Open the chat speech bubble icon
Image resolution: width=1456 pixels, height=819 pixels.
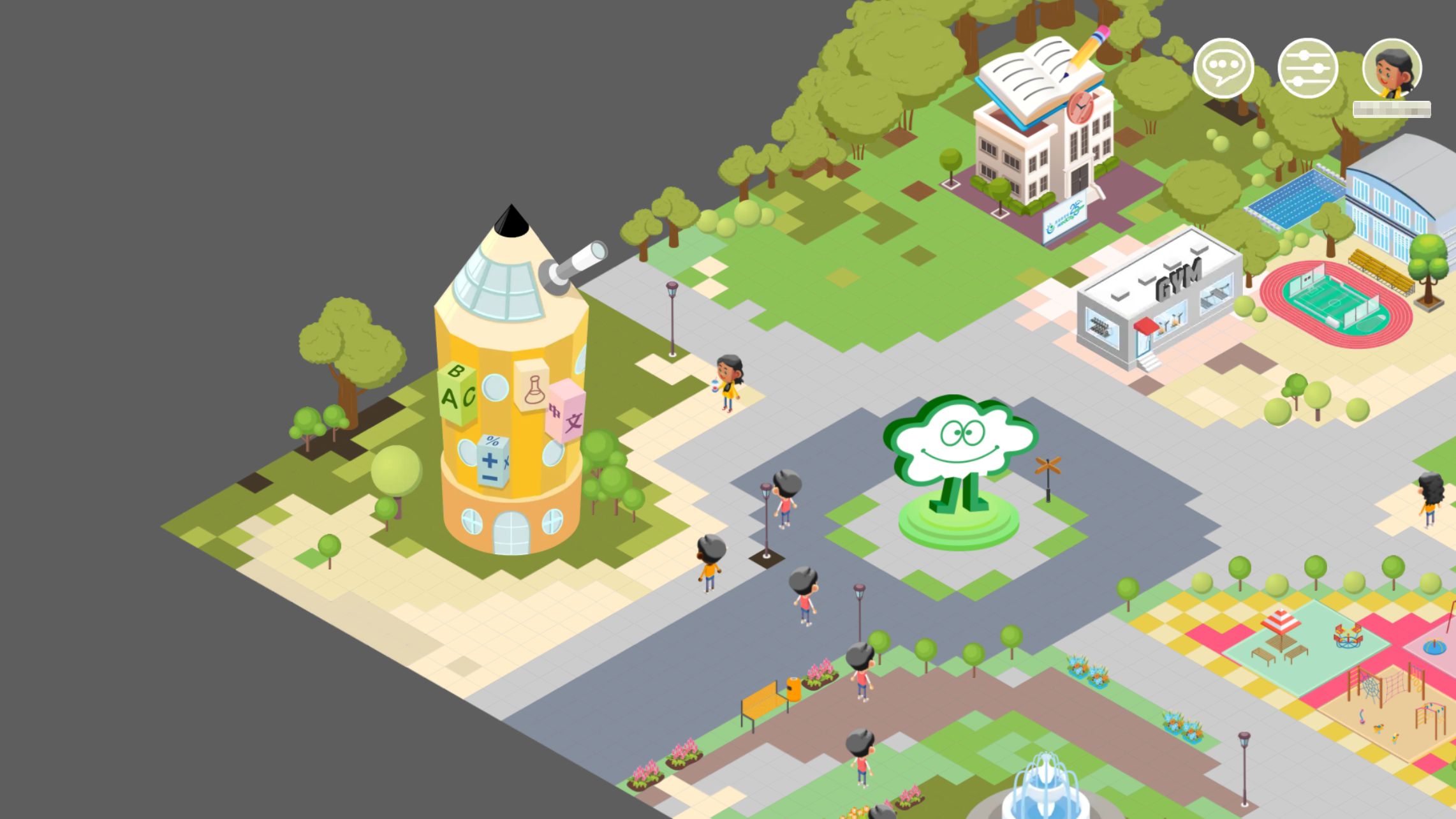[1223, 68]
